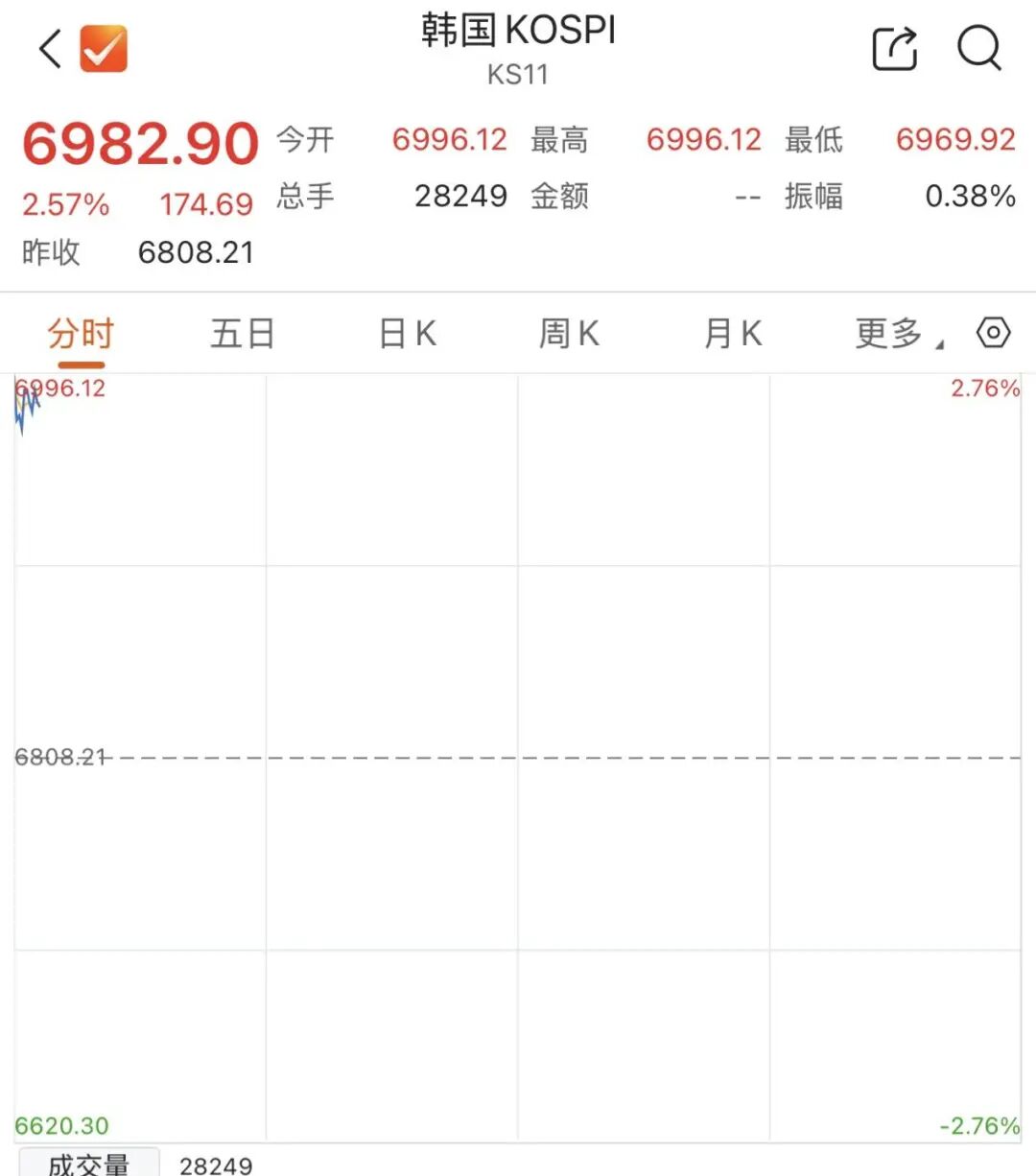Go back using the arrow
The width and height of the screenshot is (1036, 1176).
point(50,48)
